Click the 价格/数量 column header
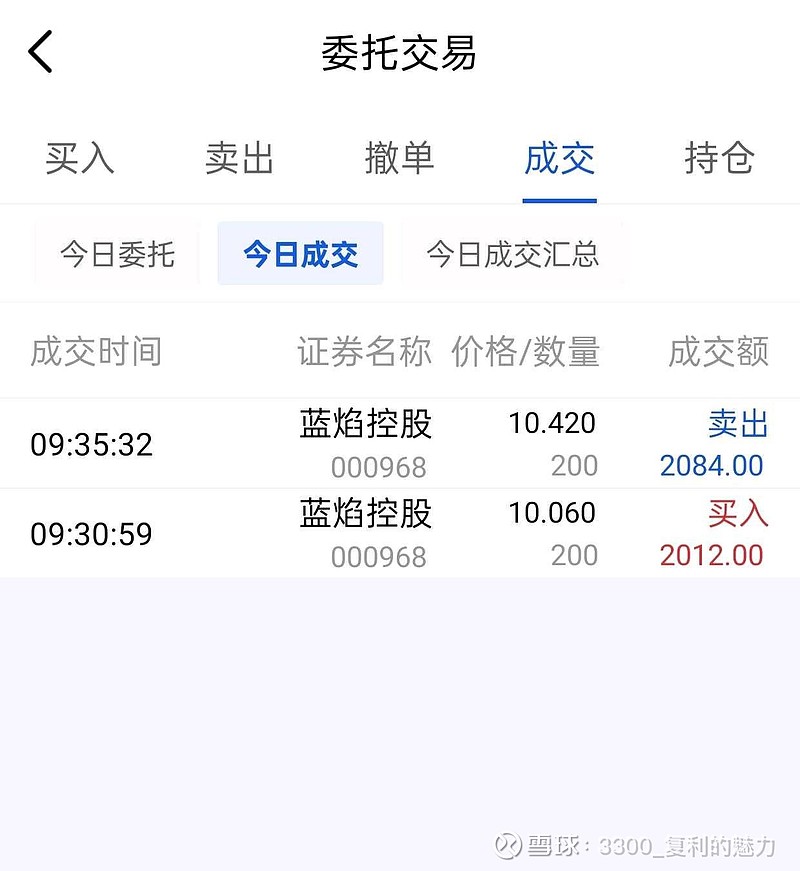Image resolution: width=800 pixels, height=871 pixels. pyautogui.click(x=529, y=352)
